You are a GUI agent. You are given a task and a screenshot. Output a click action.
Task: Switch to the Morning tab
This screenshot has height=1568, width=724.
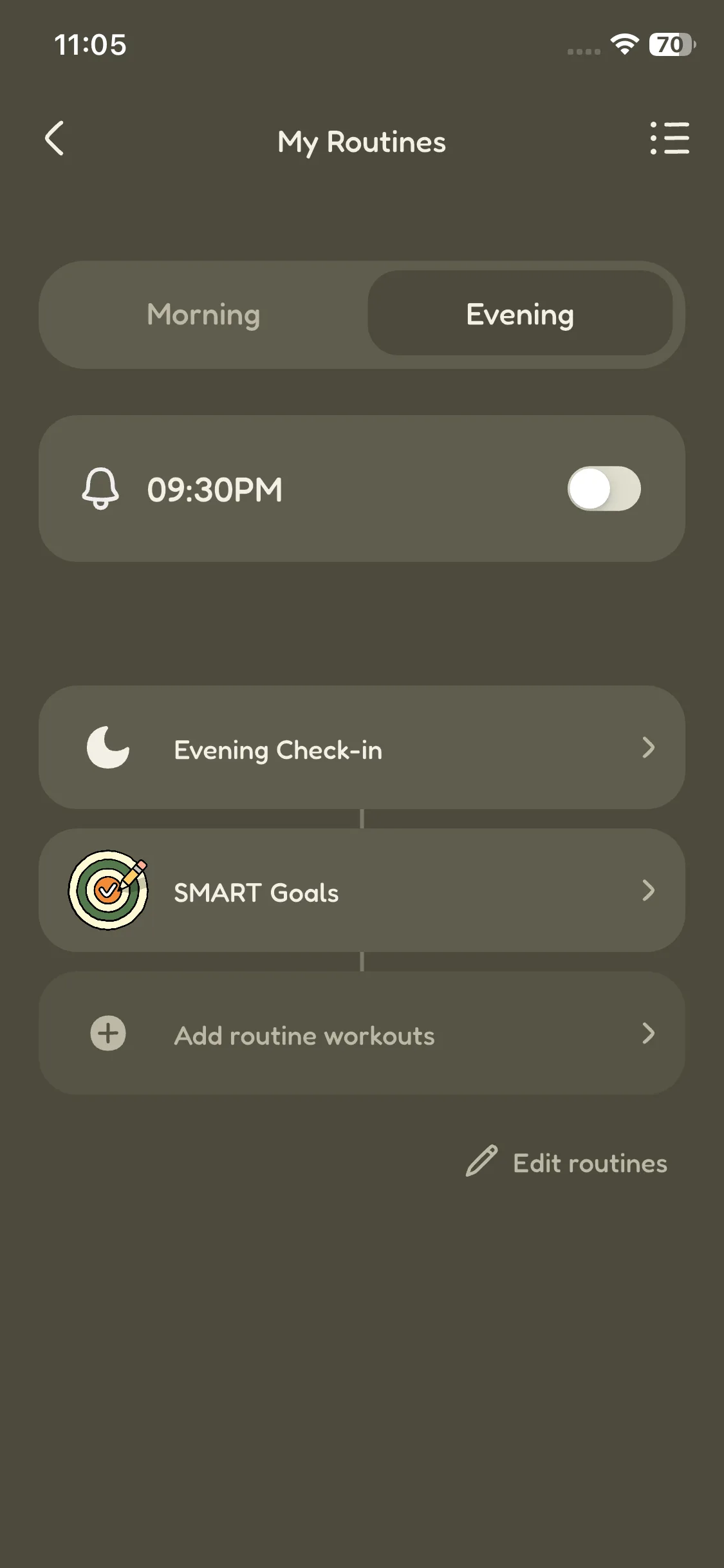point(203,315)
